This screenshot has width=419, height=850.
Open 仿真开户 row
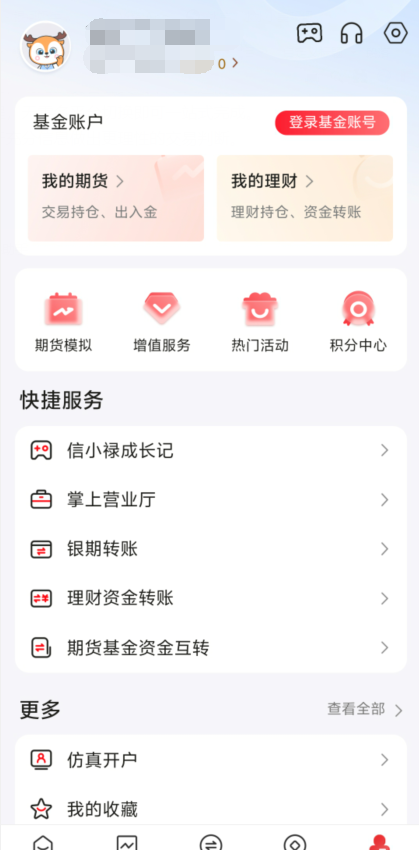pyautogui.click(x=211, y=760)
